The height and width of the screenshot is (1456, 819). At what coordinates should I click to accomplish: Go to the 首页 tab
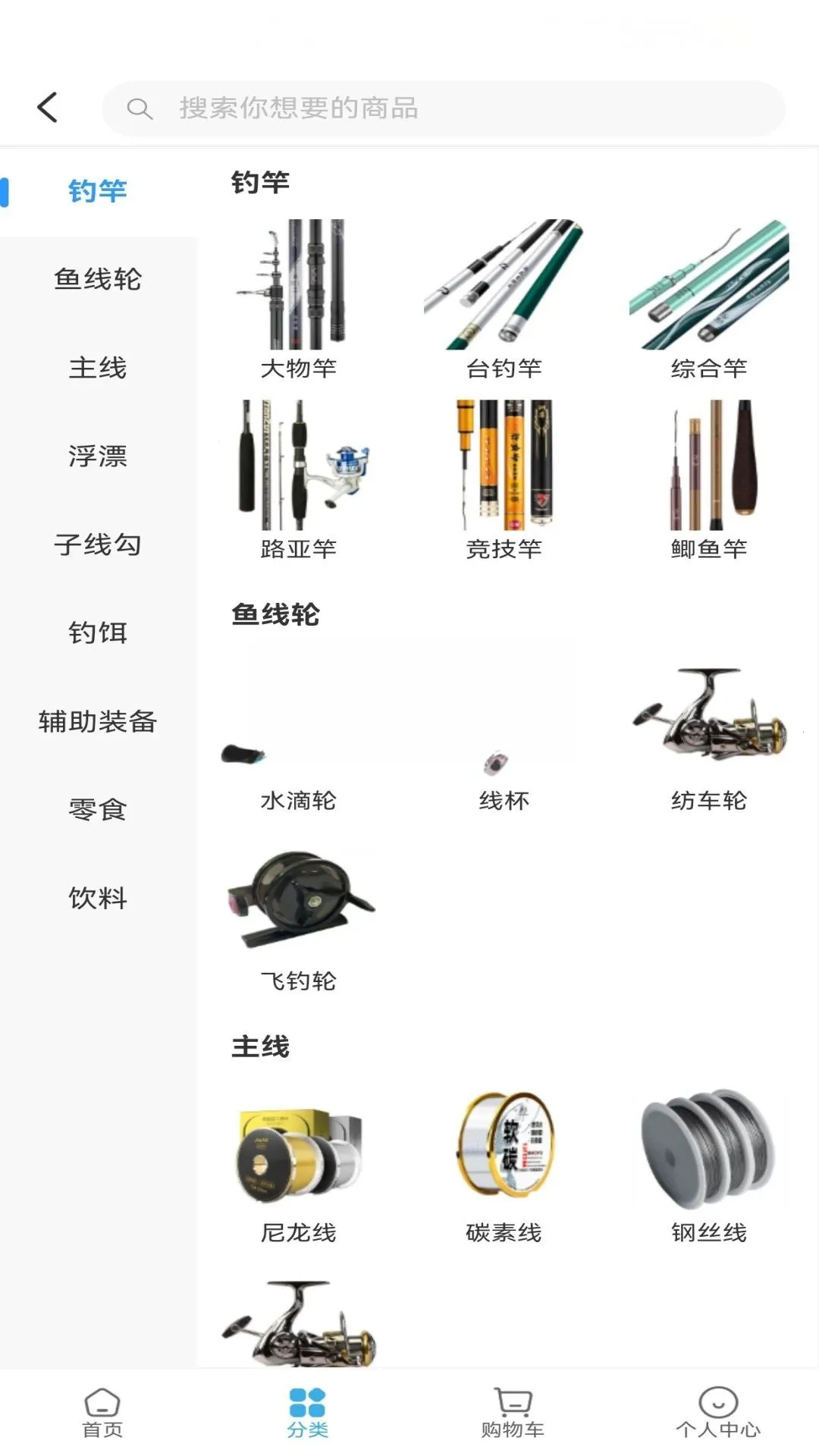pyautogui.click(x=102, y=1412)
